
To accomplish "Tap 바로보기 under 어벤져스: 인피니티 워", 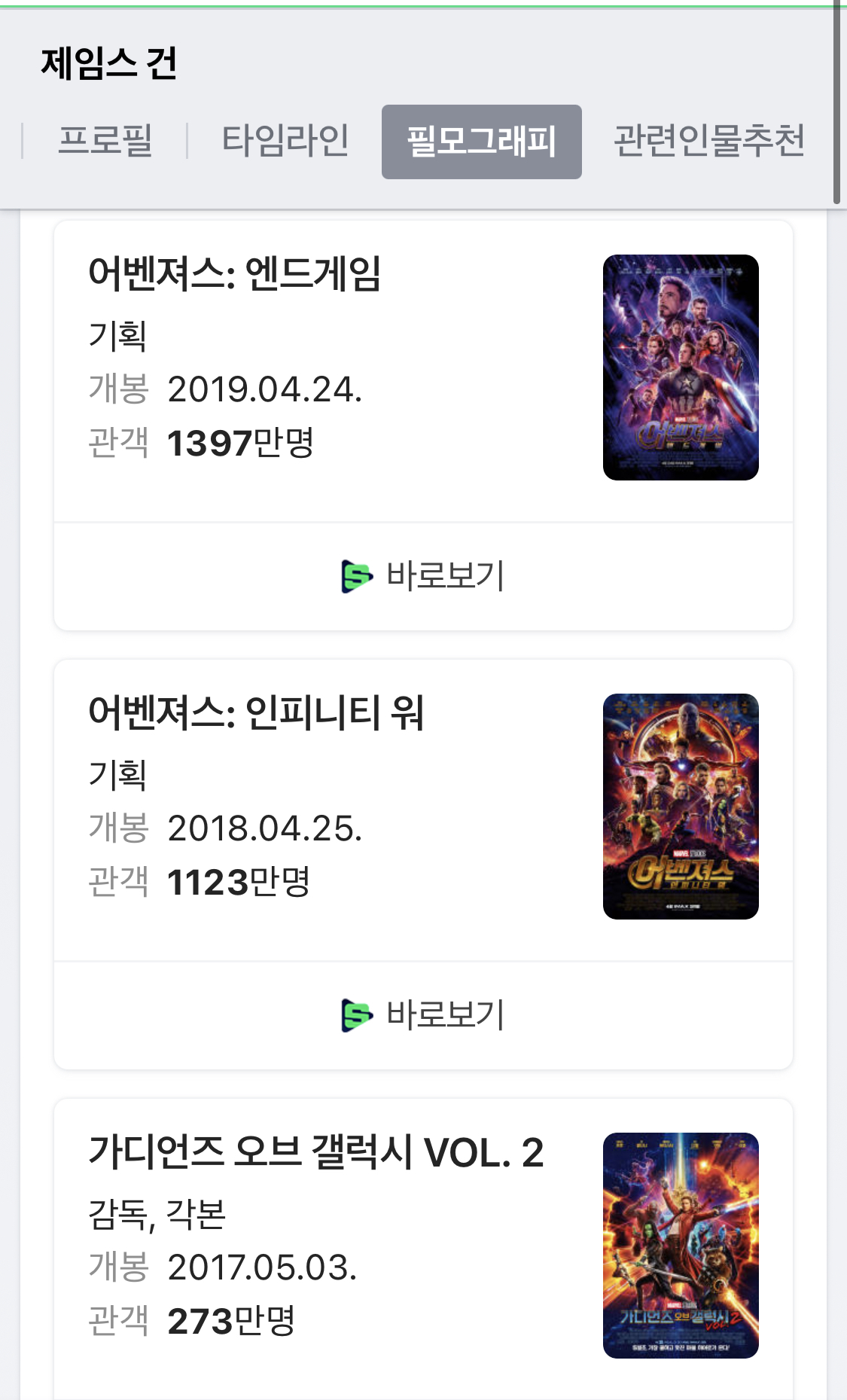I will tap(423, 1015).
